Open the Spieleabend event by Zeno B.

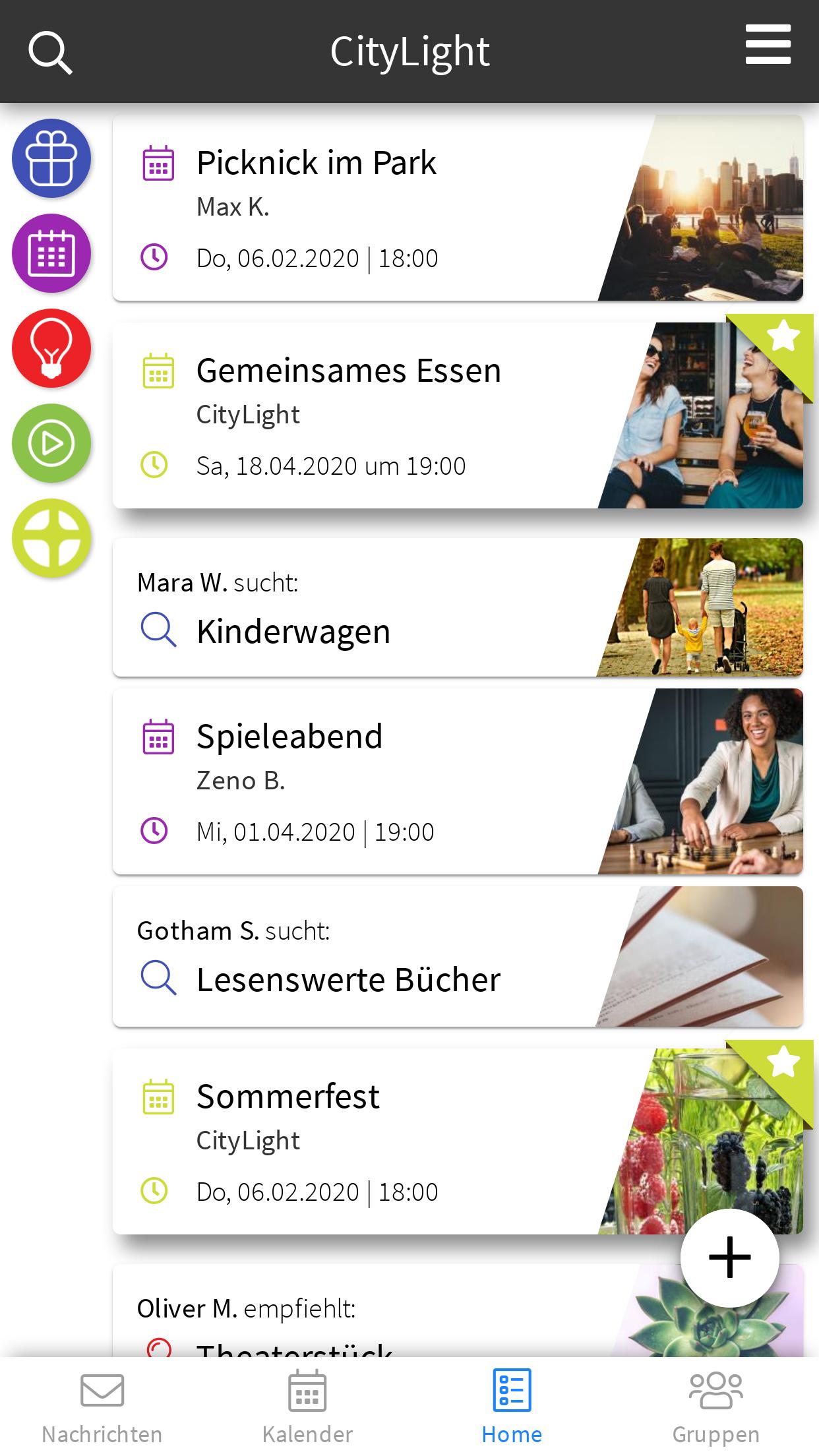tap(369, 782)
